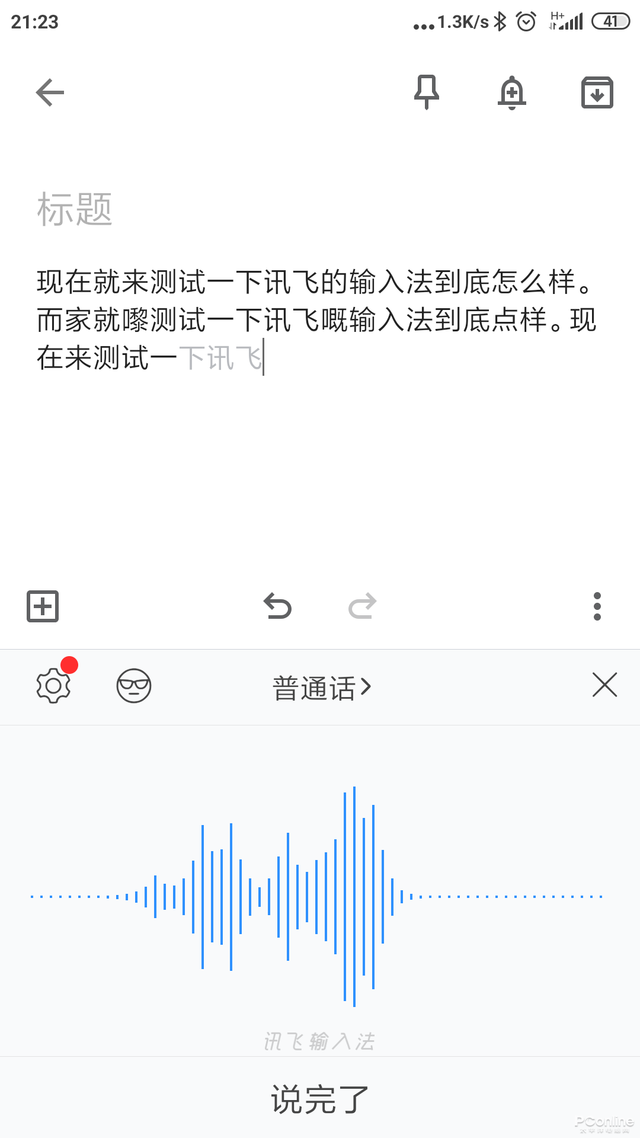Close the voice input panel
Screen dimensions: 640x1138
(x=604, y=685)
